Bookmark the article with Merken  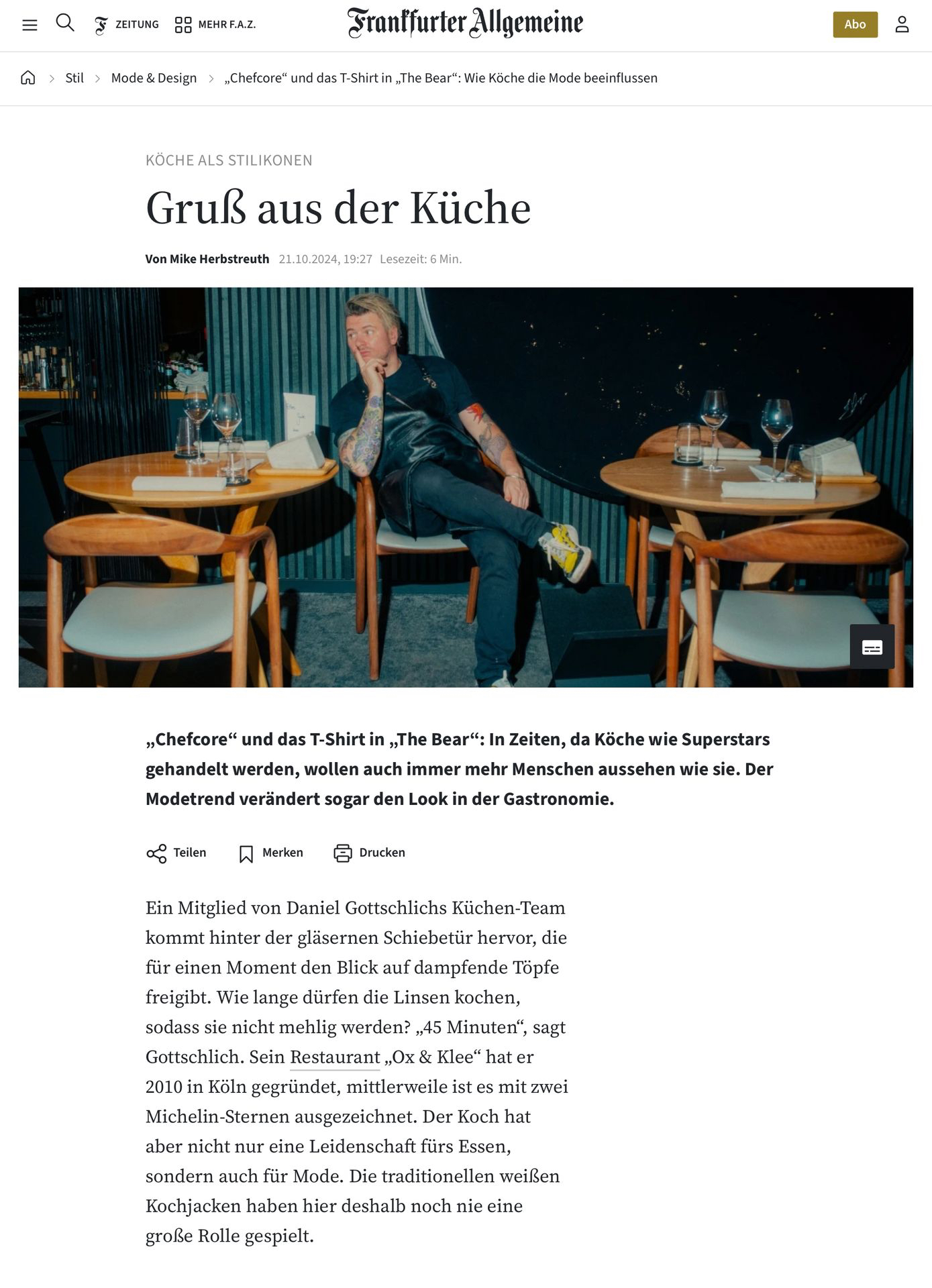(x=271, y=853)
